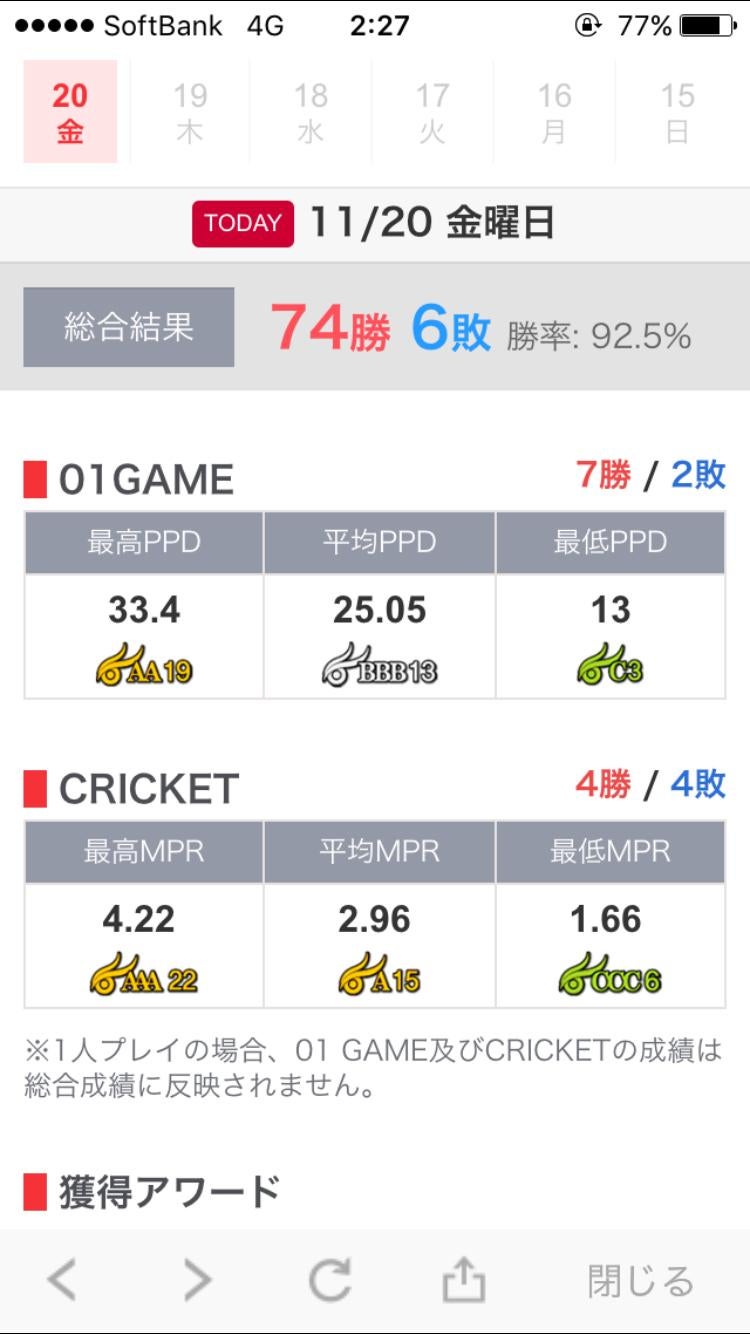Click the red TODAY badge
750x1334 pixels.
(x=240, y=222)
